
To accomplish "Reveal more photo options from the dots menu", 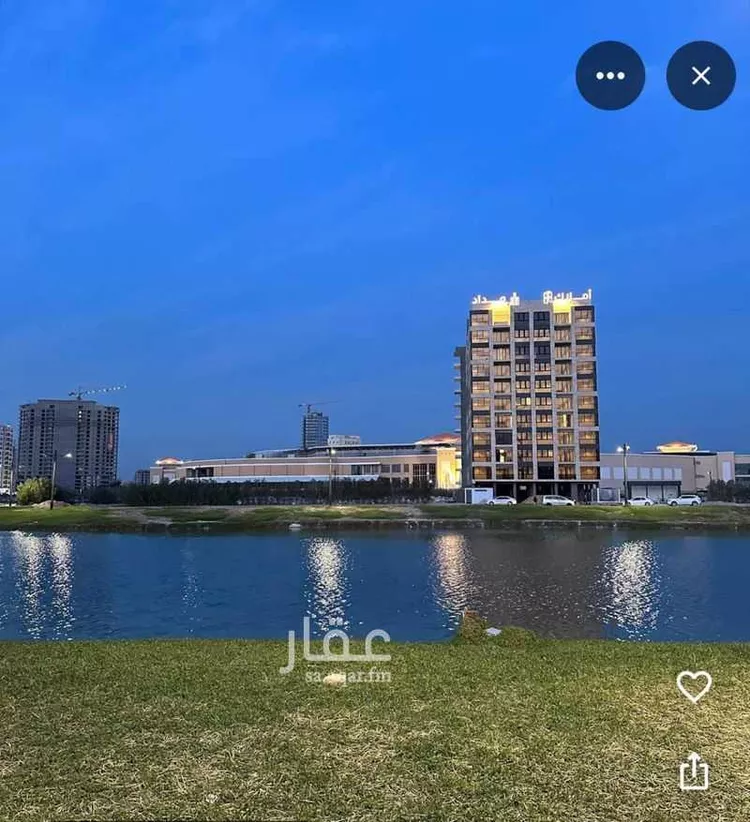I will pyautogui.click(x=611, y=74).
